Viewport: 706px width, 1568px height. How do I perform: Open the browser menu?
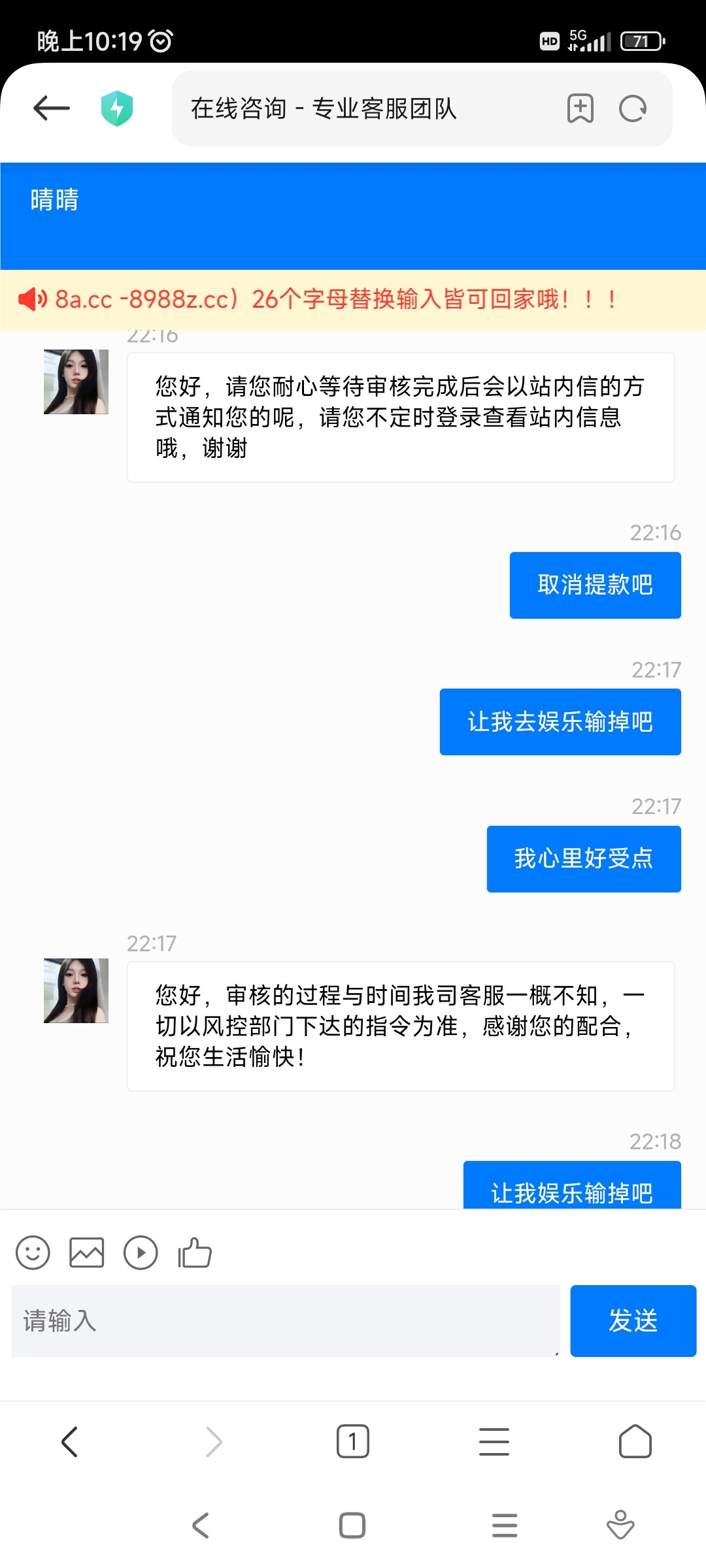(494, 1441)
